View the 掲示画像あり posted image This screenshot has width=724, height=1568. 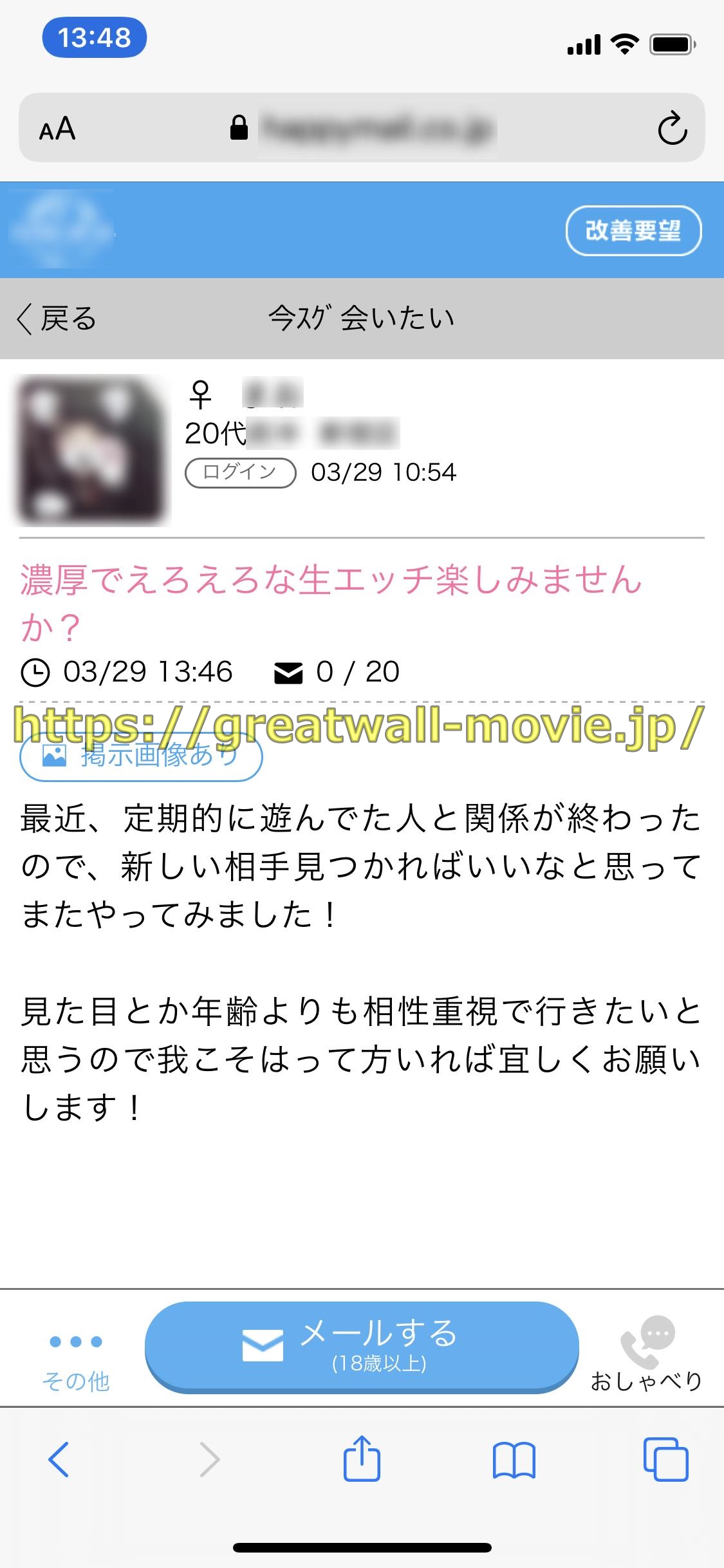(141, 756)
